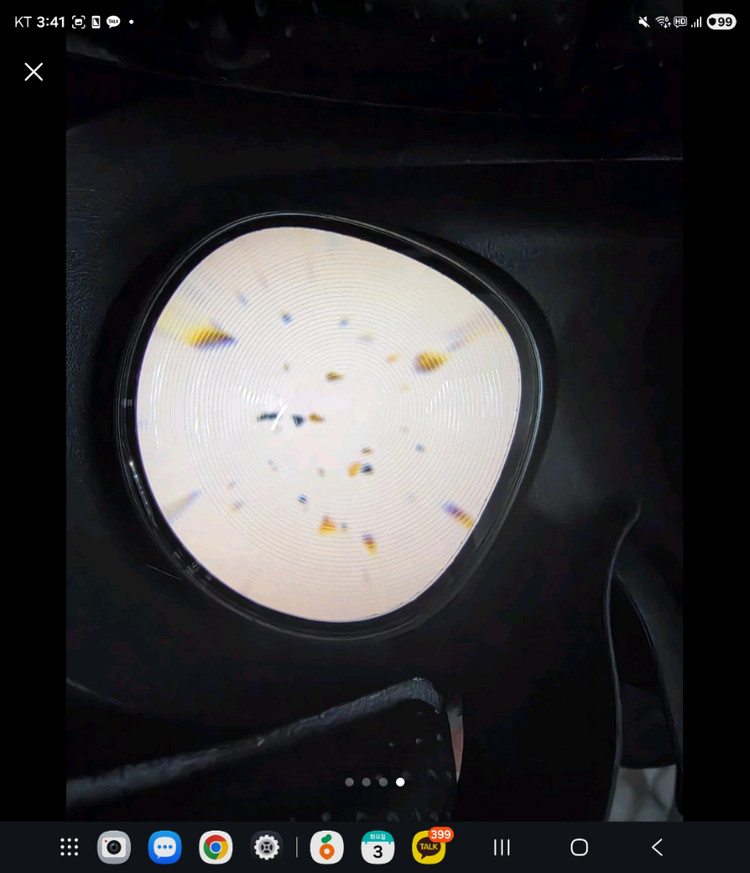This screenshot has width=750, height=873.
Task: Go to the home screen
Action: tap(579, 847)
